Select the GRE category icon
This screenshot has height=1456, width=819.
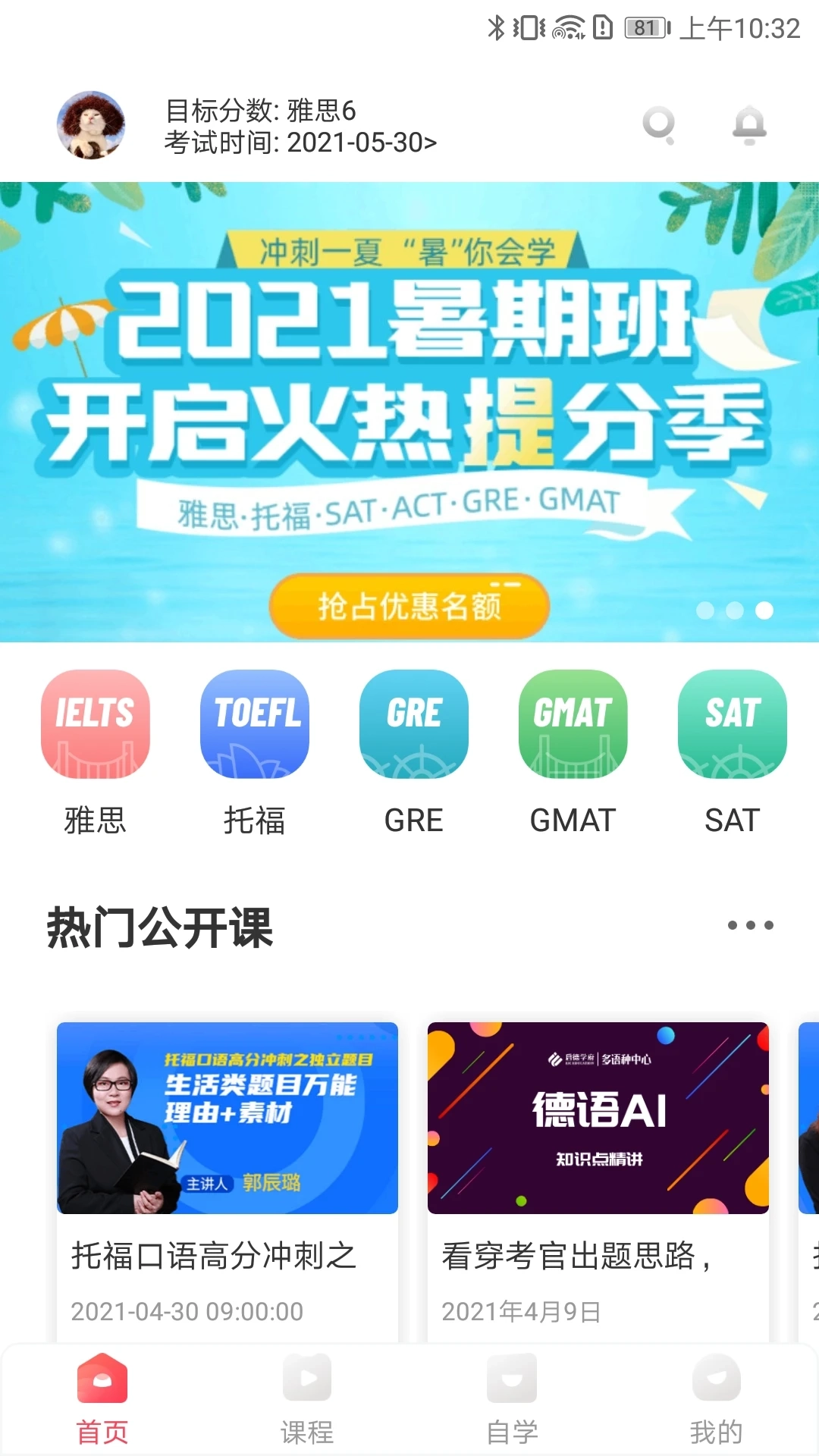coord(413,723)
